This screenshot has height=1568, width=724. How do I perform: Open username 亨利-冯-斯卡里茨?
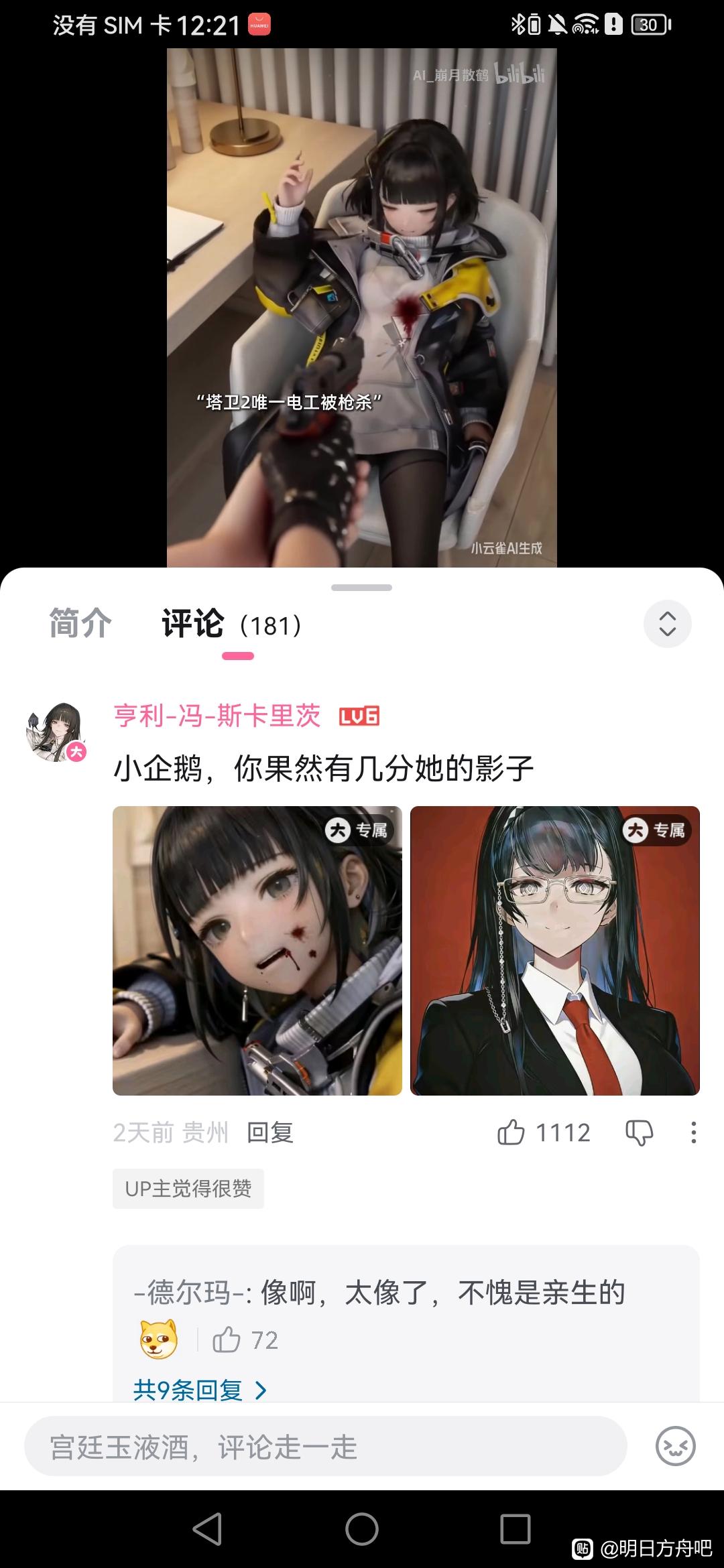tap(217, 716)
